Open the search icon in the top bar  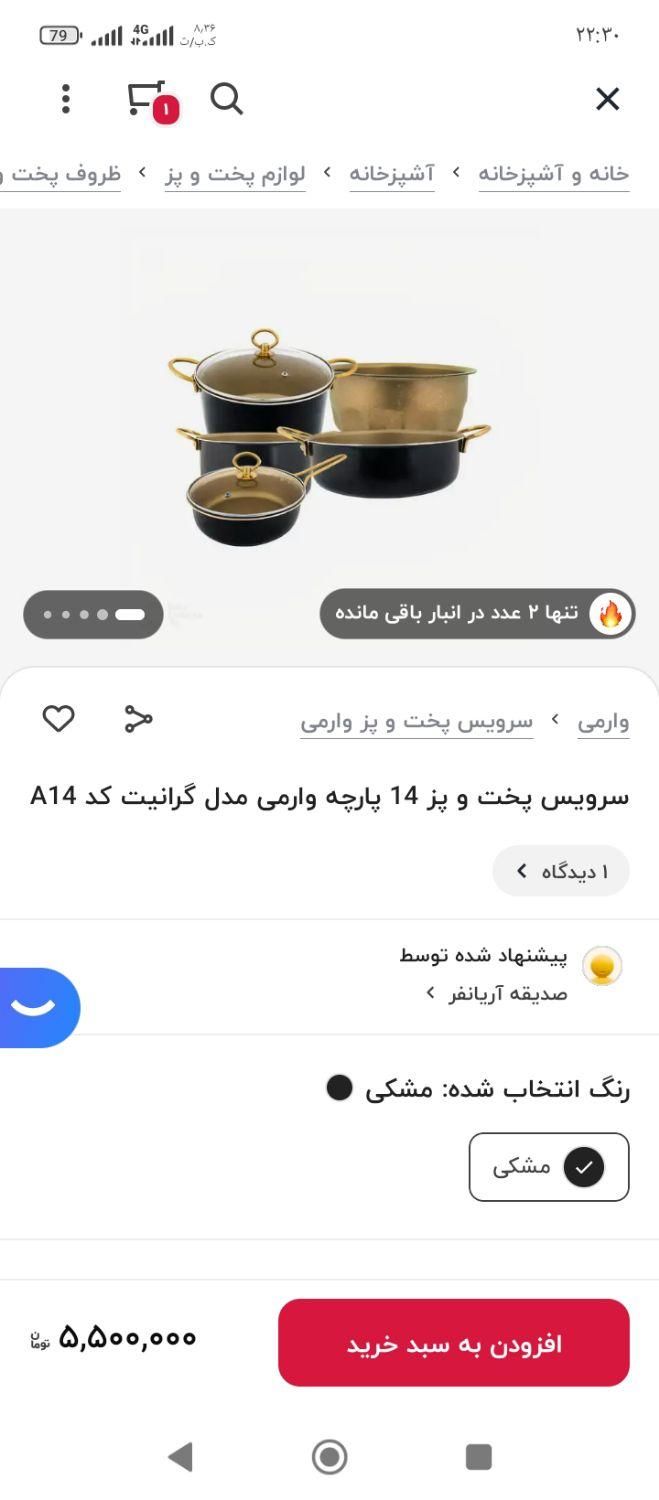click(227, 99)
